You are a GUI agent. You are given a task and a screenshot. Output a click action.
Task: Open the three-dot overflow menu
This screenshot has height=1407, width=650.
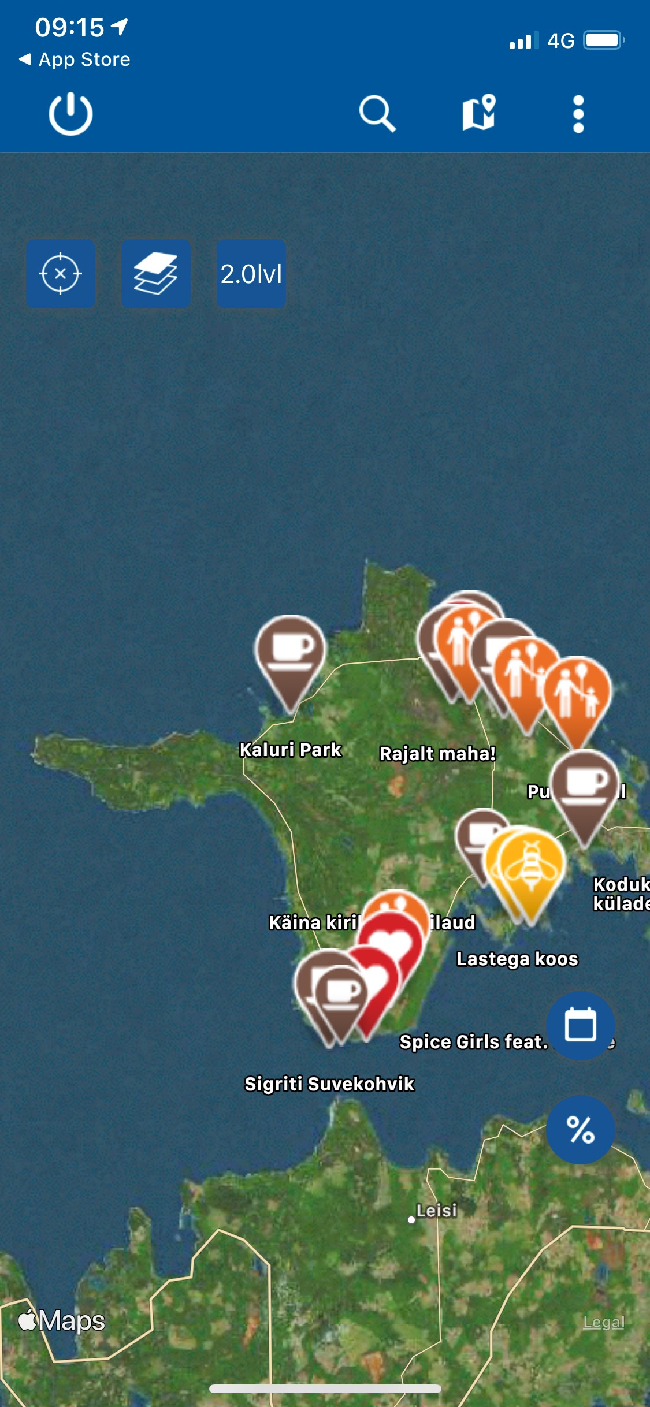(x=578, y=115)
